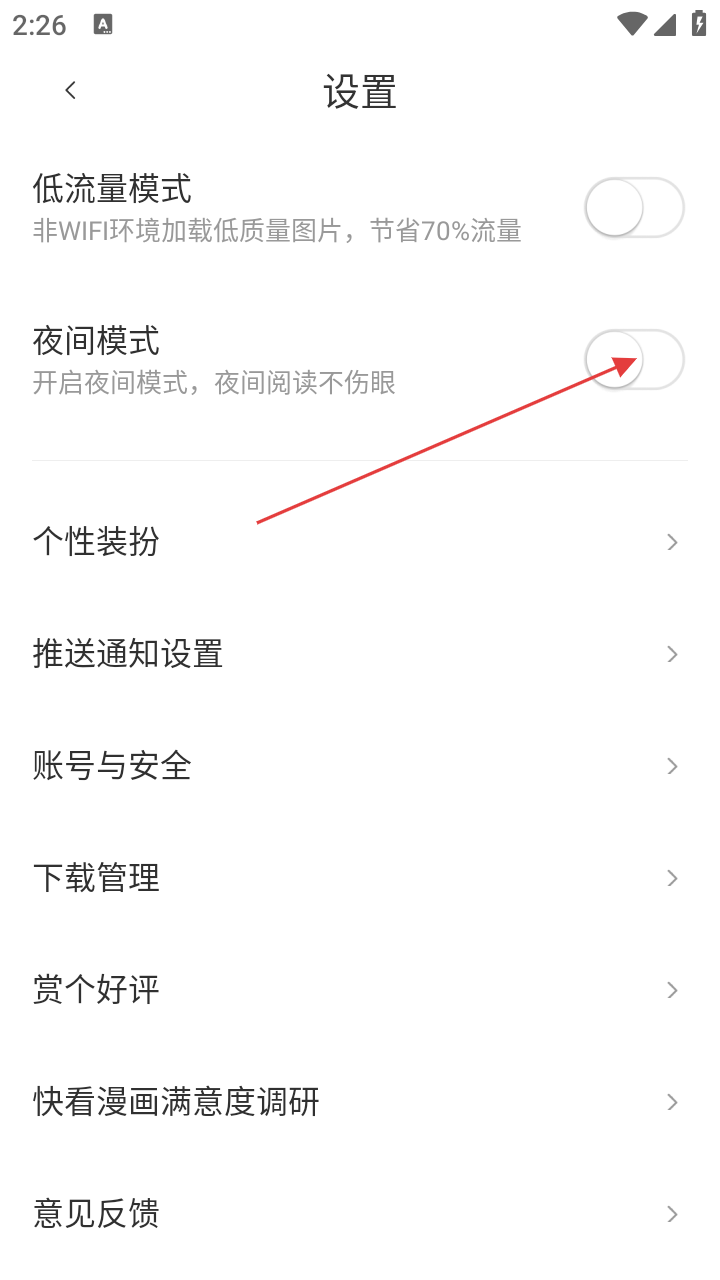This screenshot has width=720, height=1280.
Task: Open 下载管理
Action: pos(360,878)
